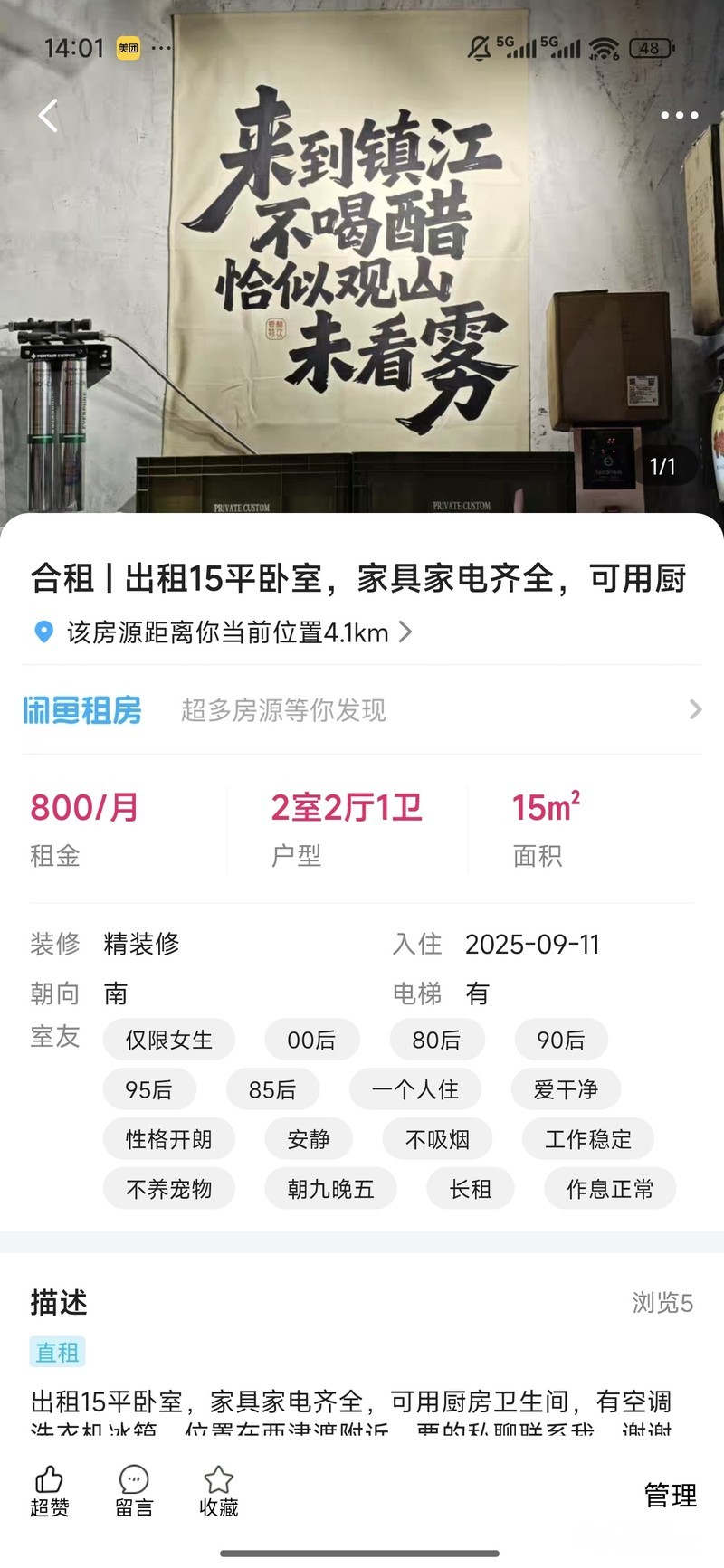
Task: Go back using the top-left arrow
Action: pyautogui.click(x=49, y=116)
